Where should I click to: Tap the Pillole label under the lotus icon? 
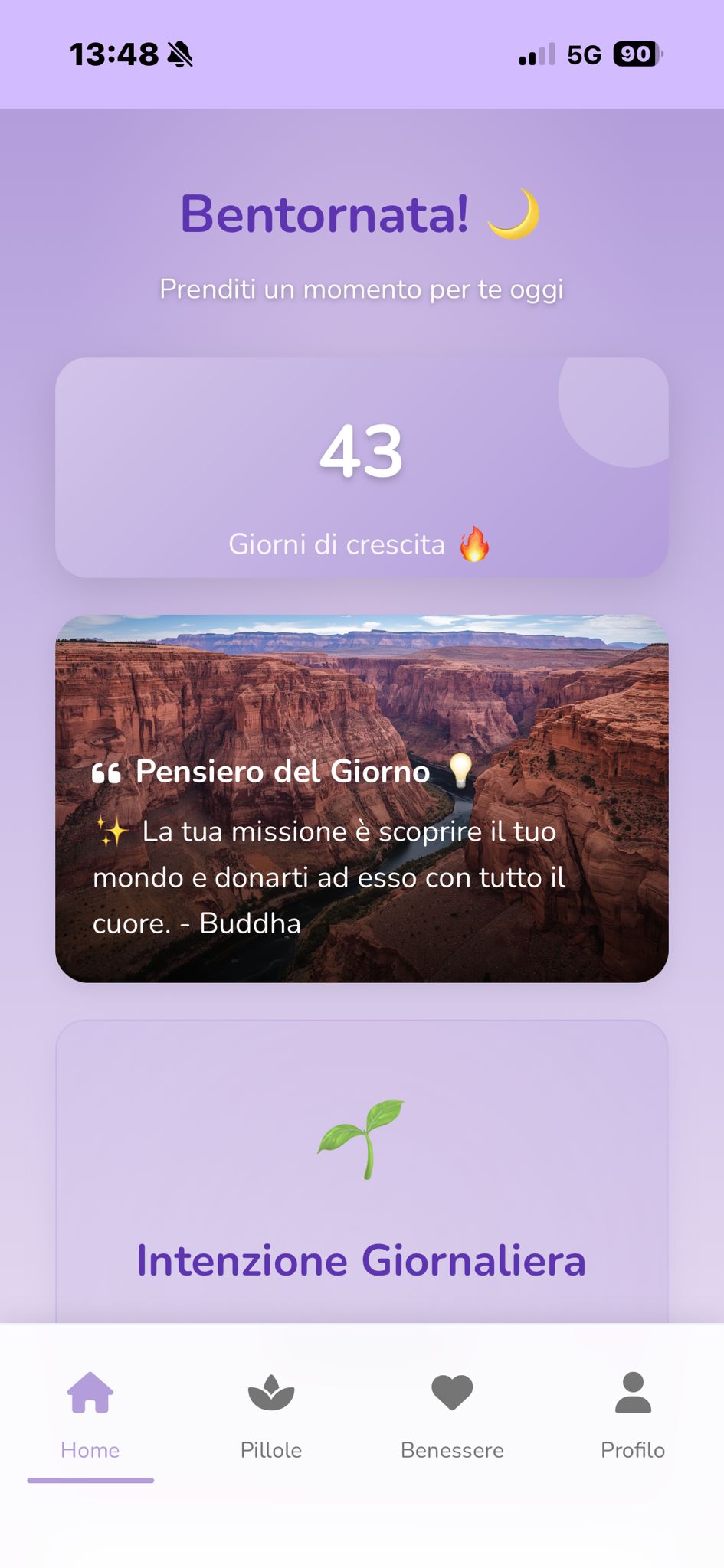tap(270, 1449)
